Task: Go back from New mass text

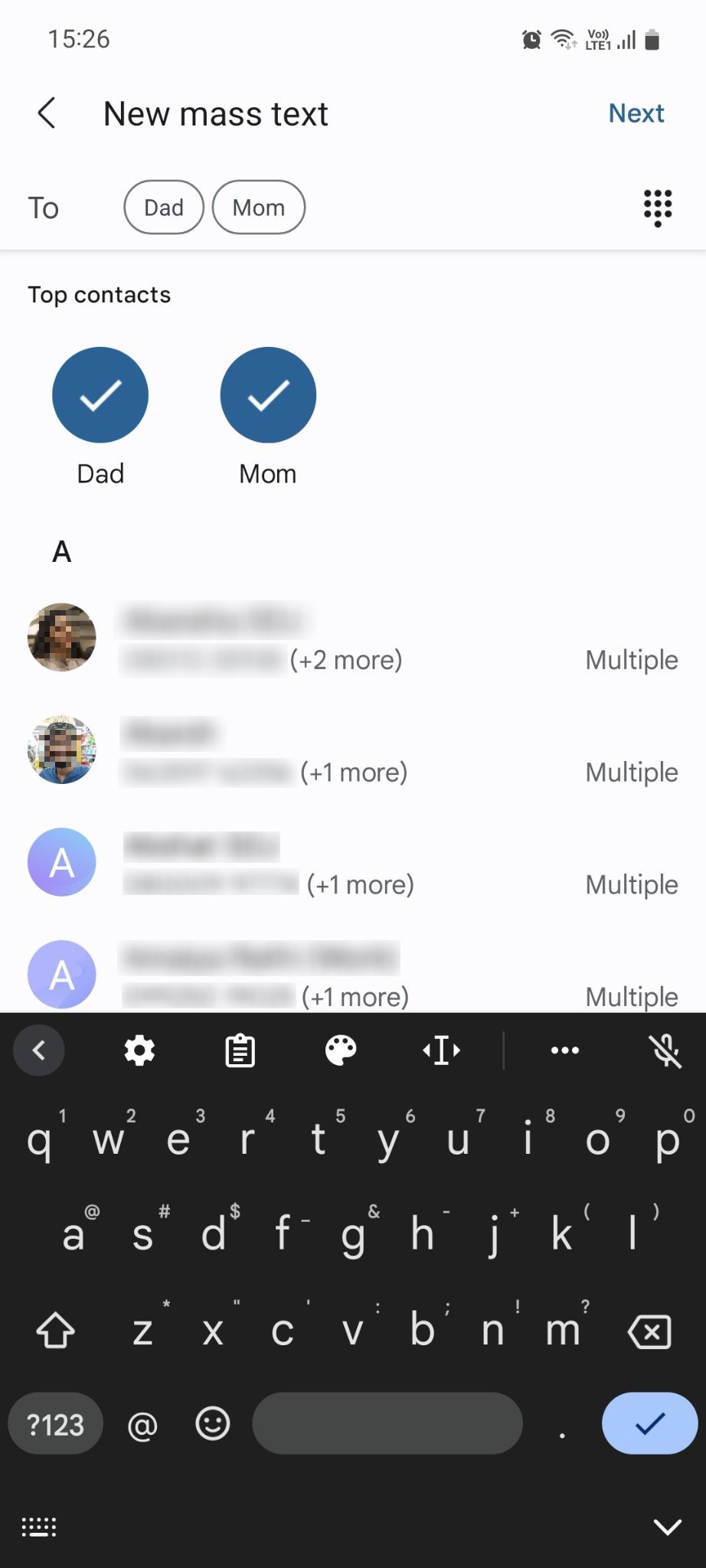Action: (47, 113)
